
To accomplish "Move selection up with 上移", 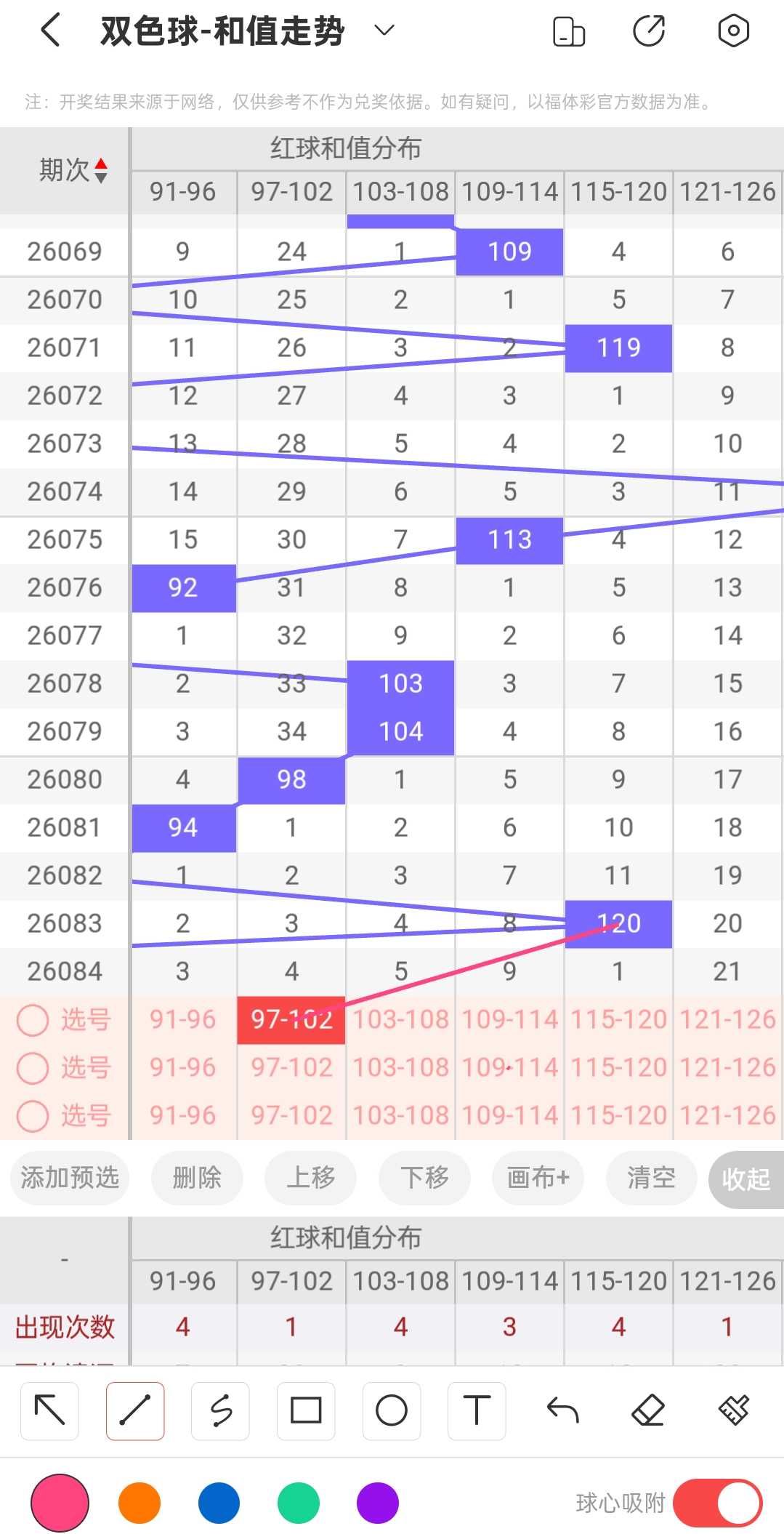I will pos(311,1178).
